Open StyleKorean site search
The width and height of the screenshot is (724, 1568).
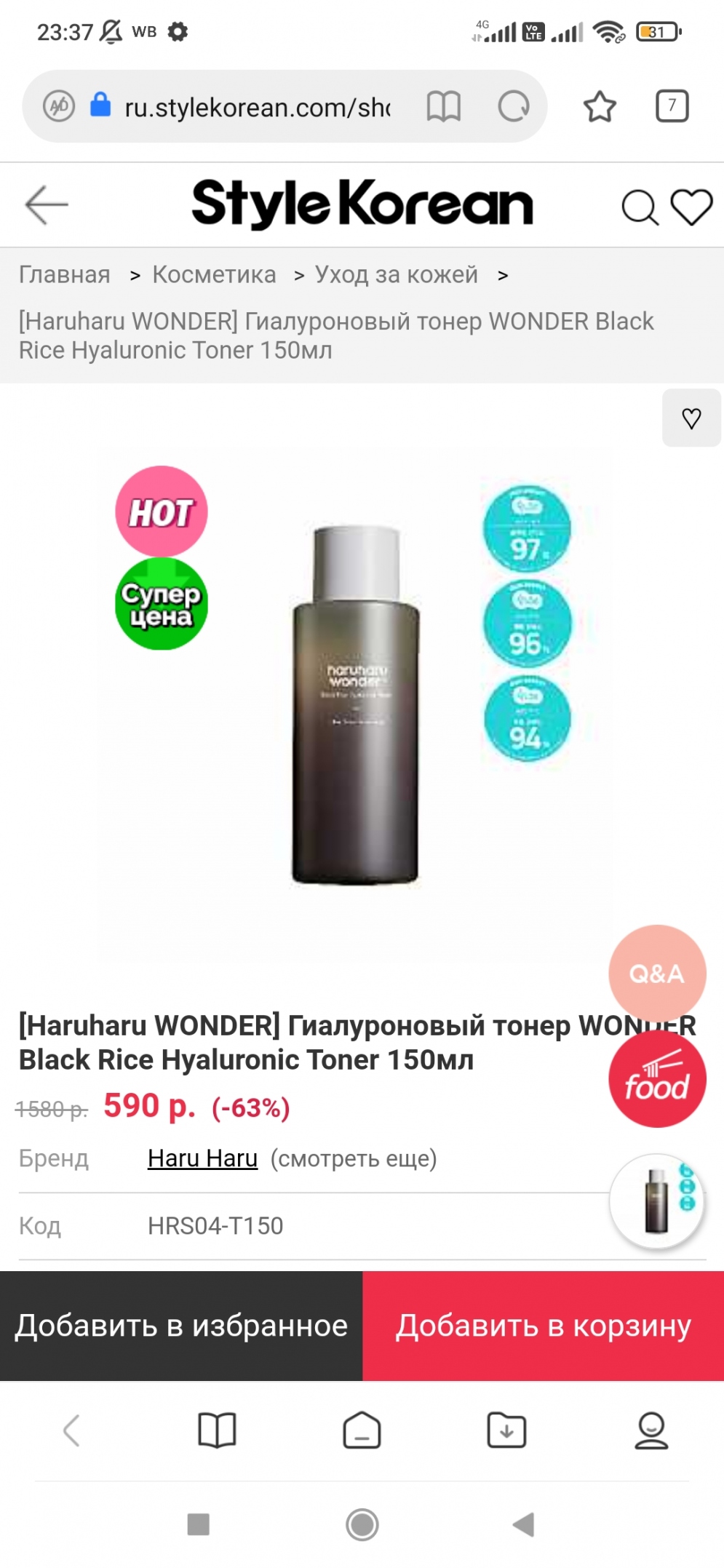(x=640, y=208)
